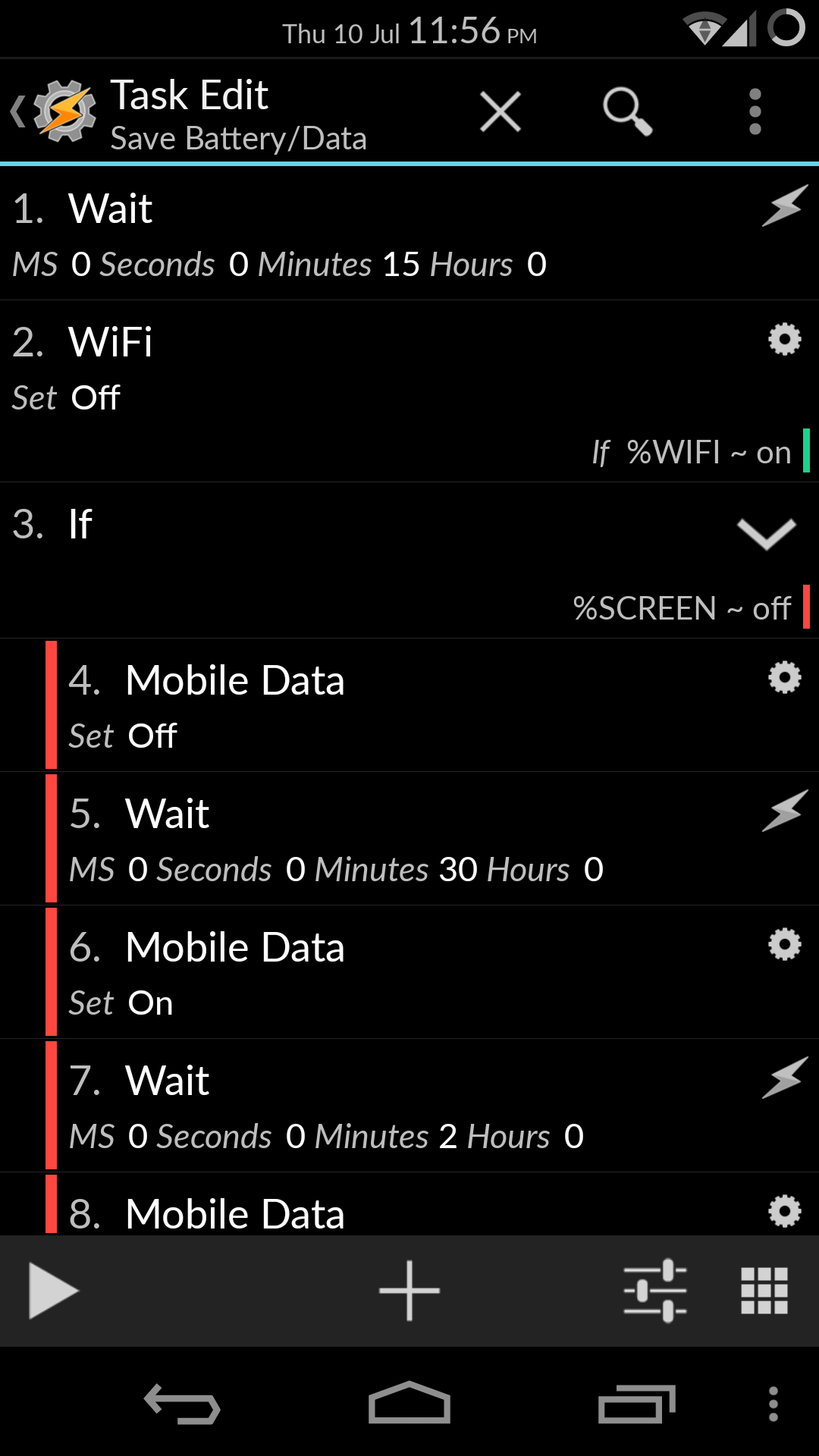Open action 2 WiFi Set Off

point(409,391)
